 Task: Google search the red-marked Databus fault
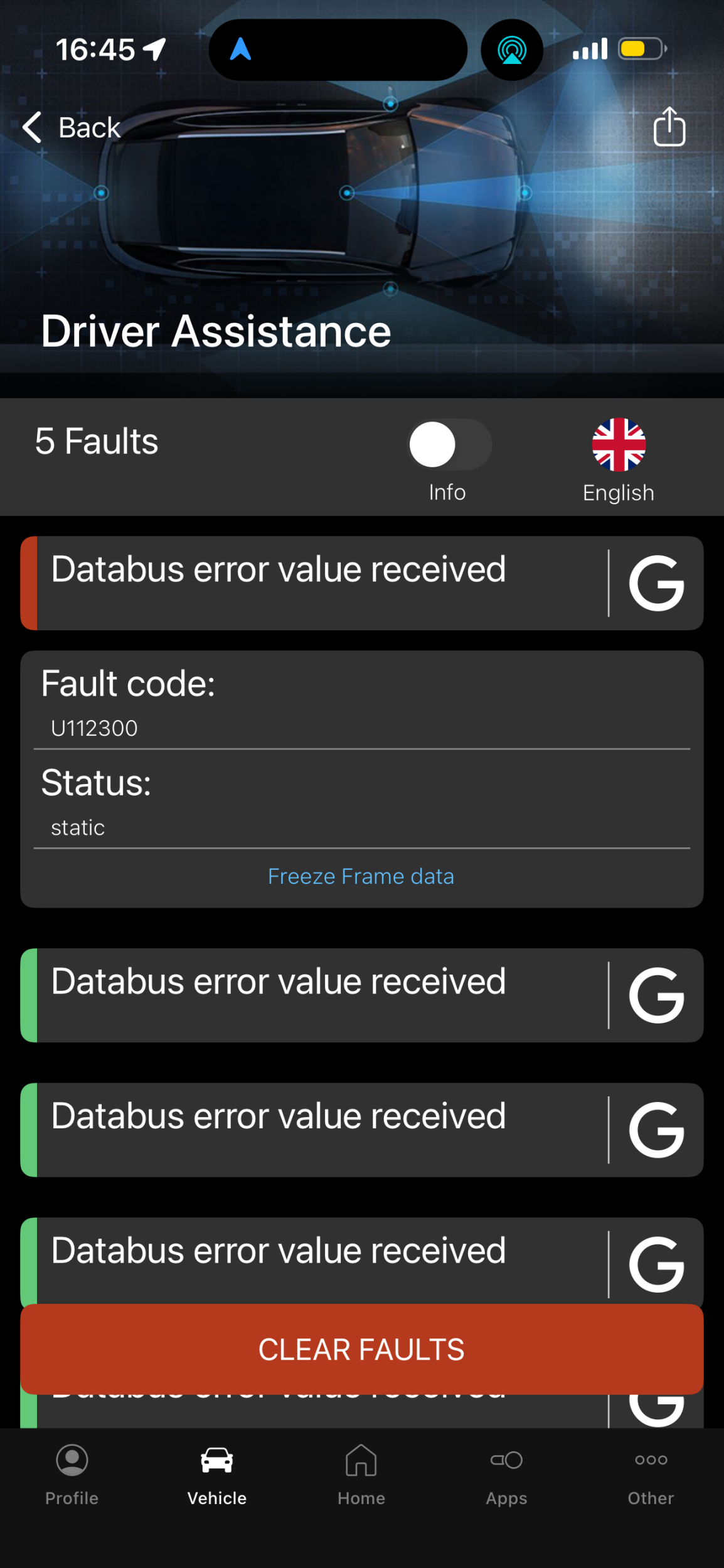click(656, 583)
